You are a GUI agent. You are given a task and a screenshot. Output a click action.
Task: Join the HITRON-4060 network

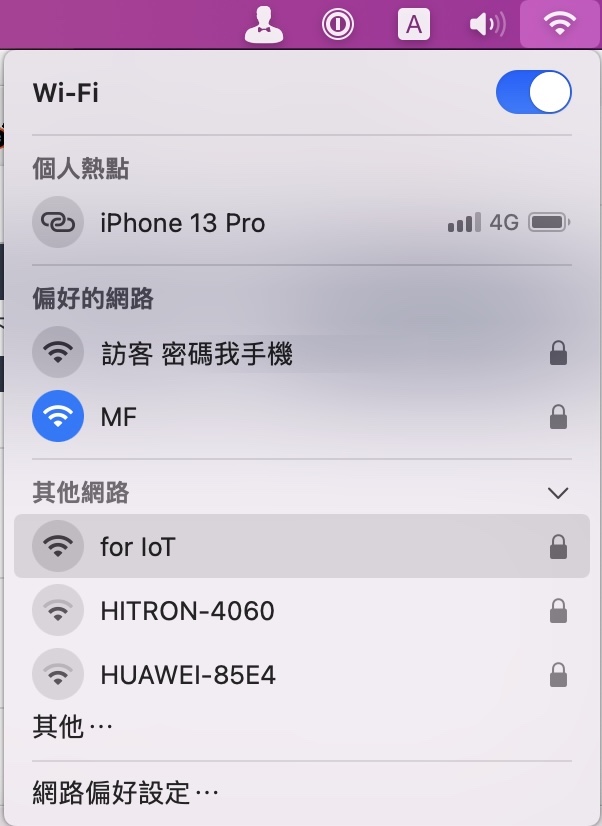(187, 610)
